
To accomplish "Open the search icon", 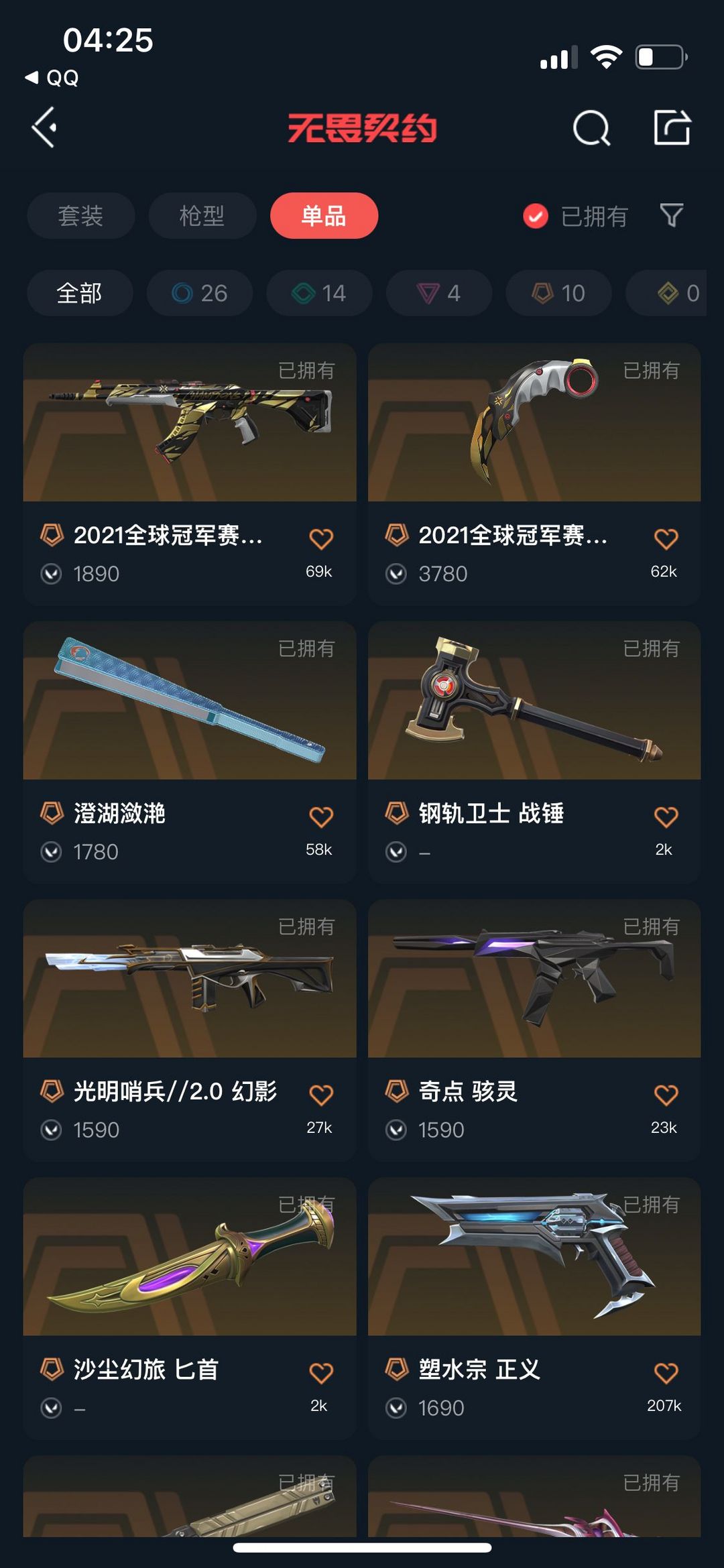I will coord(591,127).
